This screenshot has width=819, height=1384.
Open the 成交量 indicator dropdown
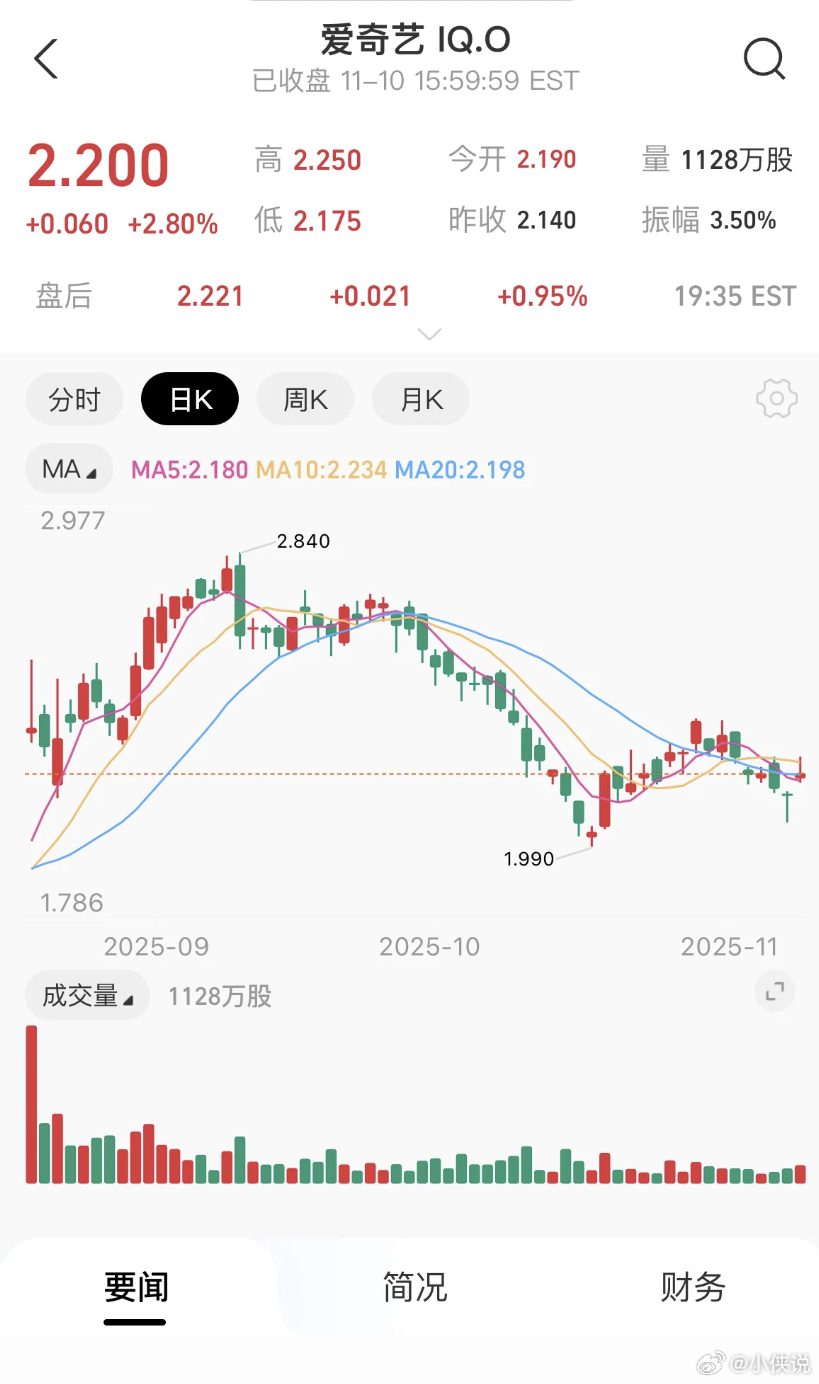click(x=88, y=996)
